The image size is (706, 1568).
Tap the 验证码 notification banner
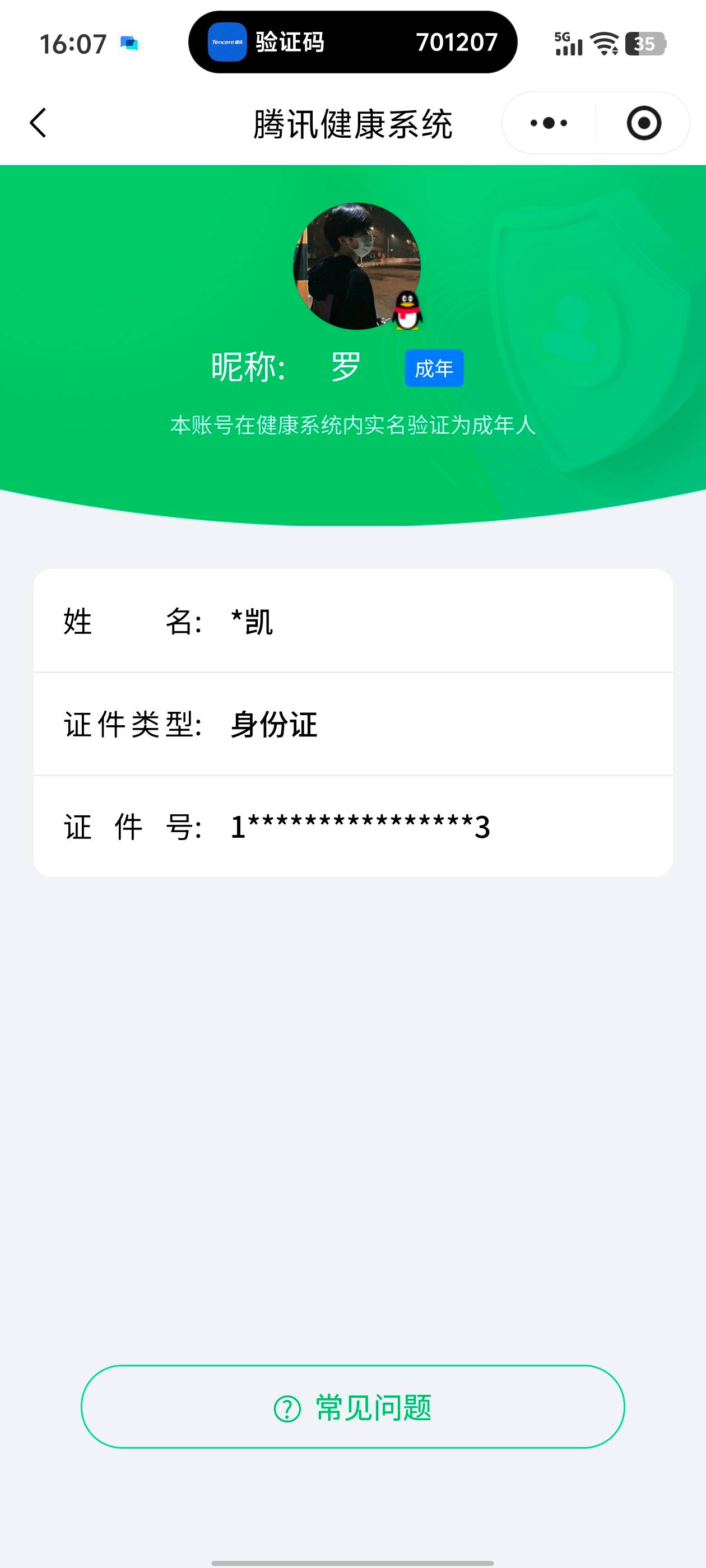pyautogui.click(x=354, y=43)
